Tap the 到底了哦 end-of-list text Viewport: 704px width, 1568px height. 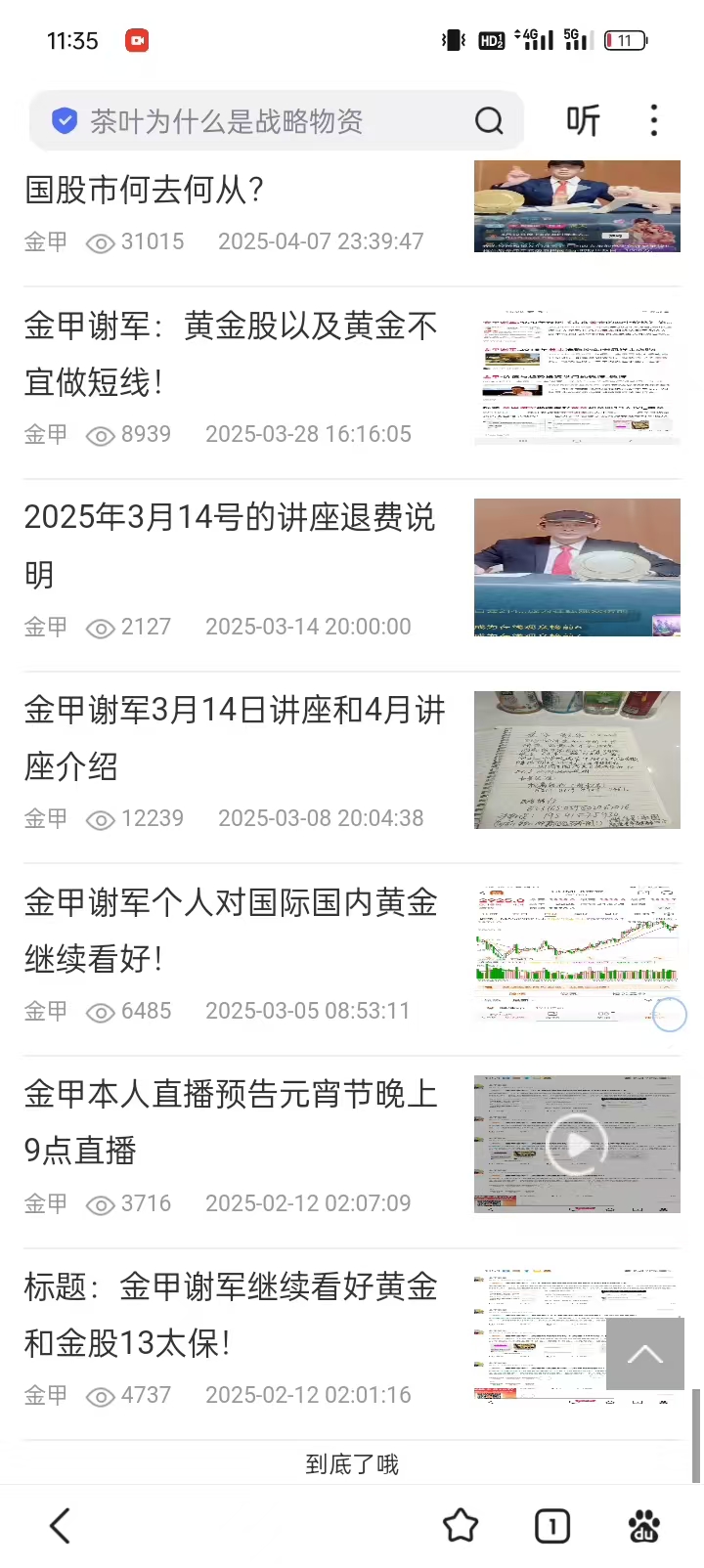click(352, 1464)
